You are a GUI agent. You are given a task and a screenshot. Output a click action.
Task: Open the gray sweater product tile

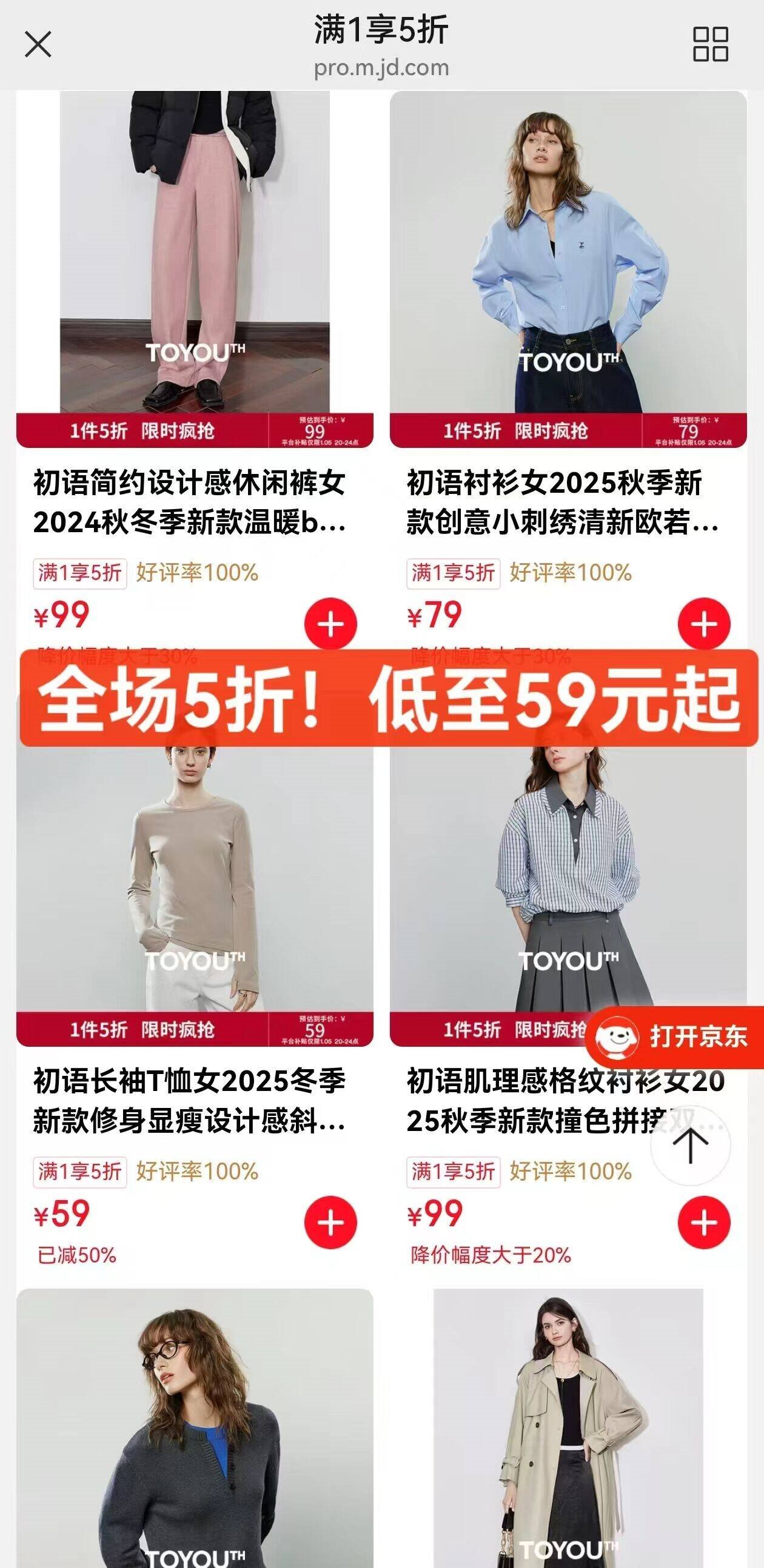tap(195, 1428)
